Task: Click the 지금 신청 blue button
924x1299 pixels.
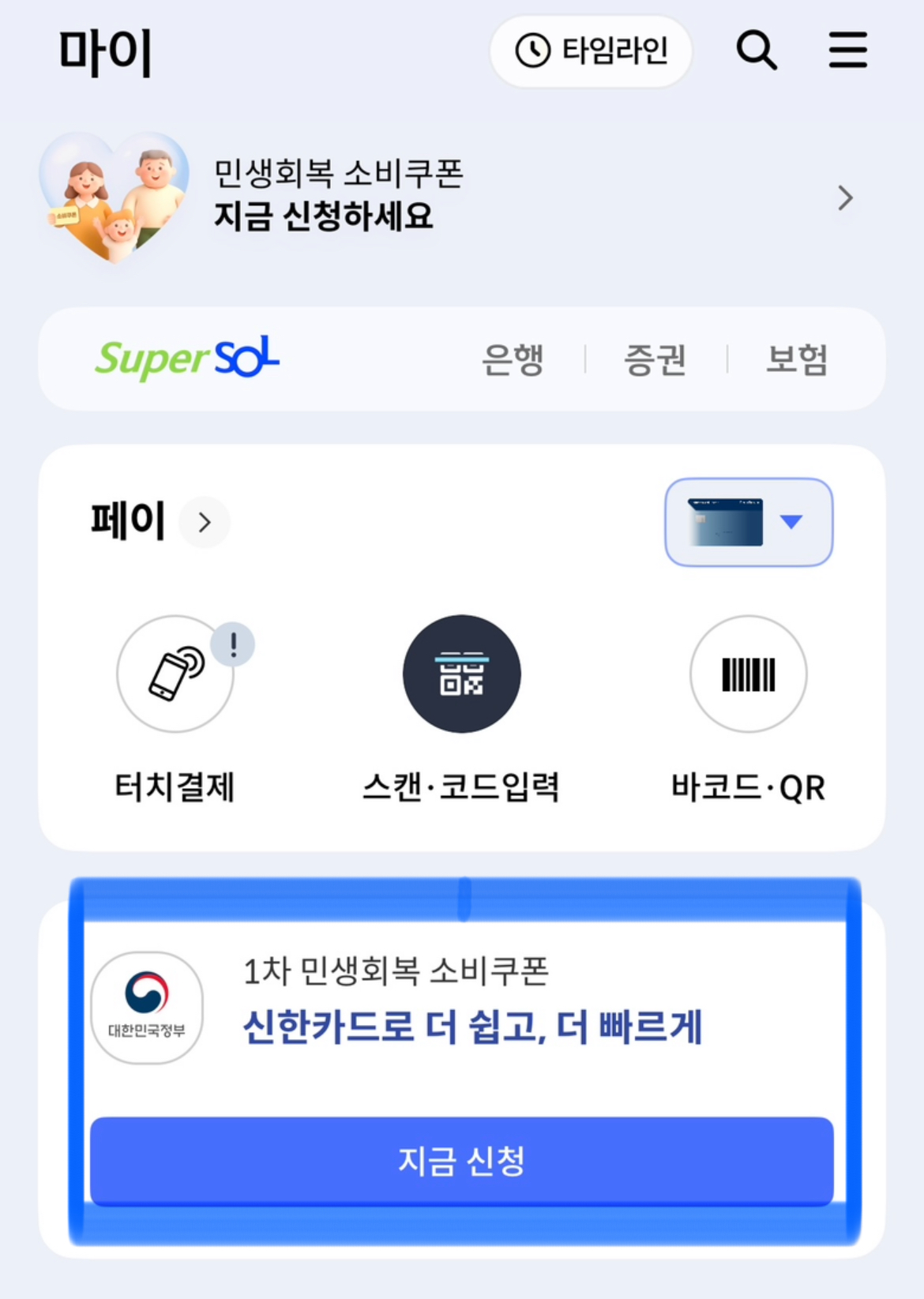Action: [461, 1160]
